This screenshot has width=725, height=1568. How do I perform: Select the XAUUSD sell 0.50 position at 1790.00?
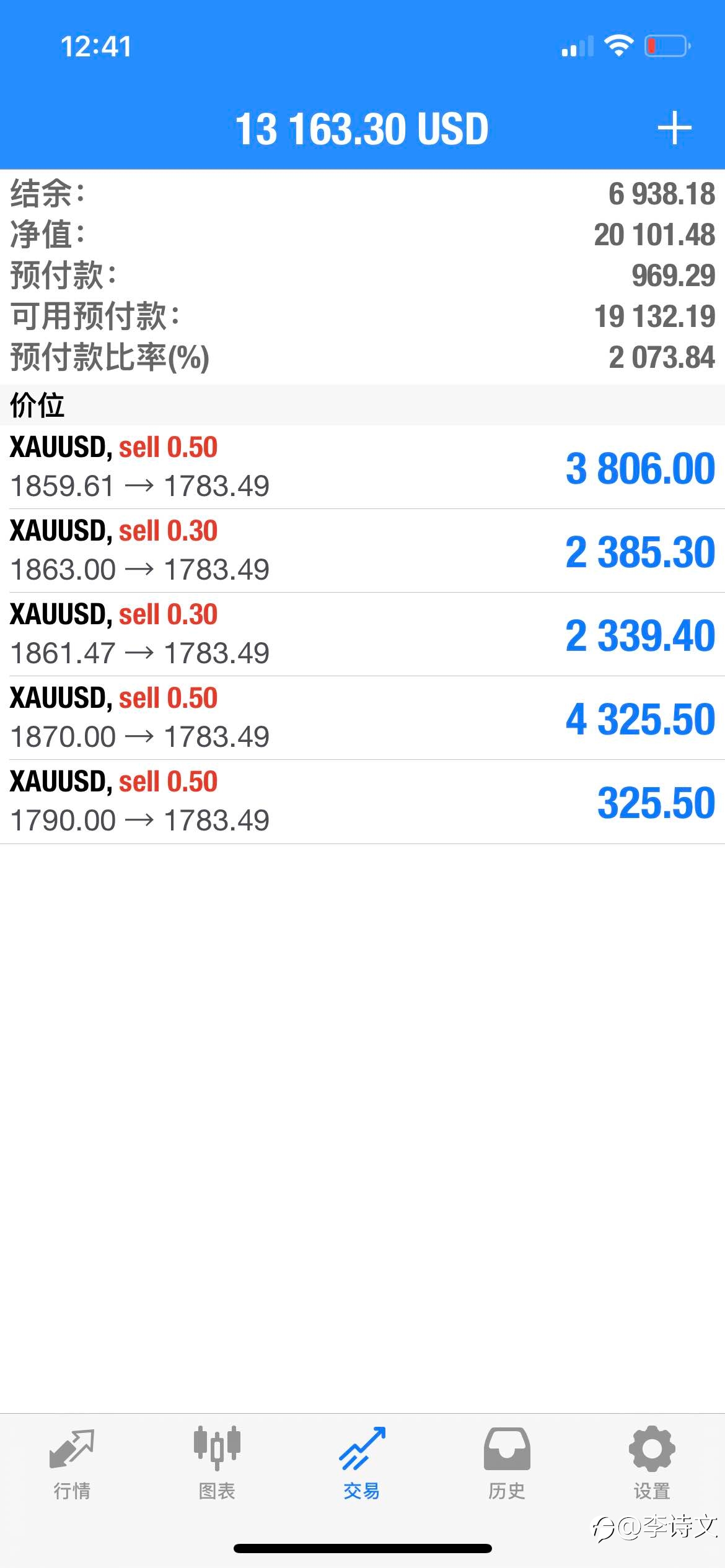pyautogui.click(x=362, y=801)
